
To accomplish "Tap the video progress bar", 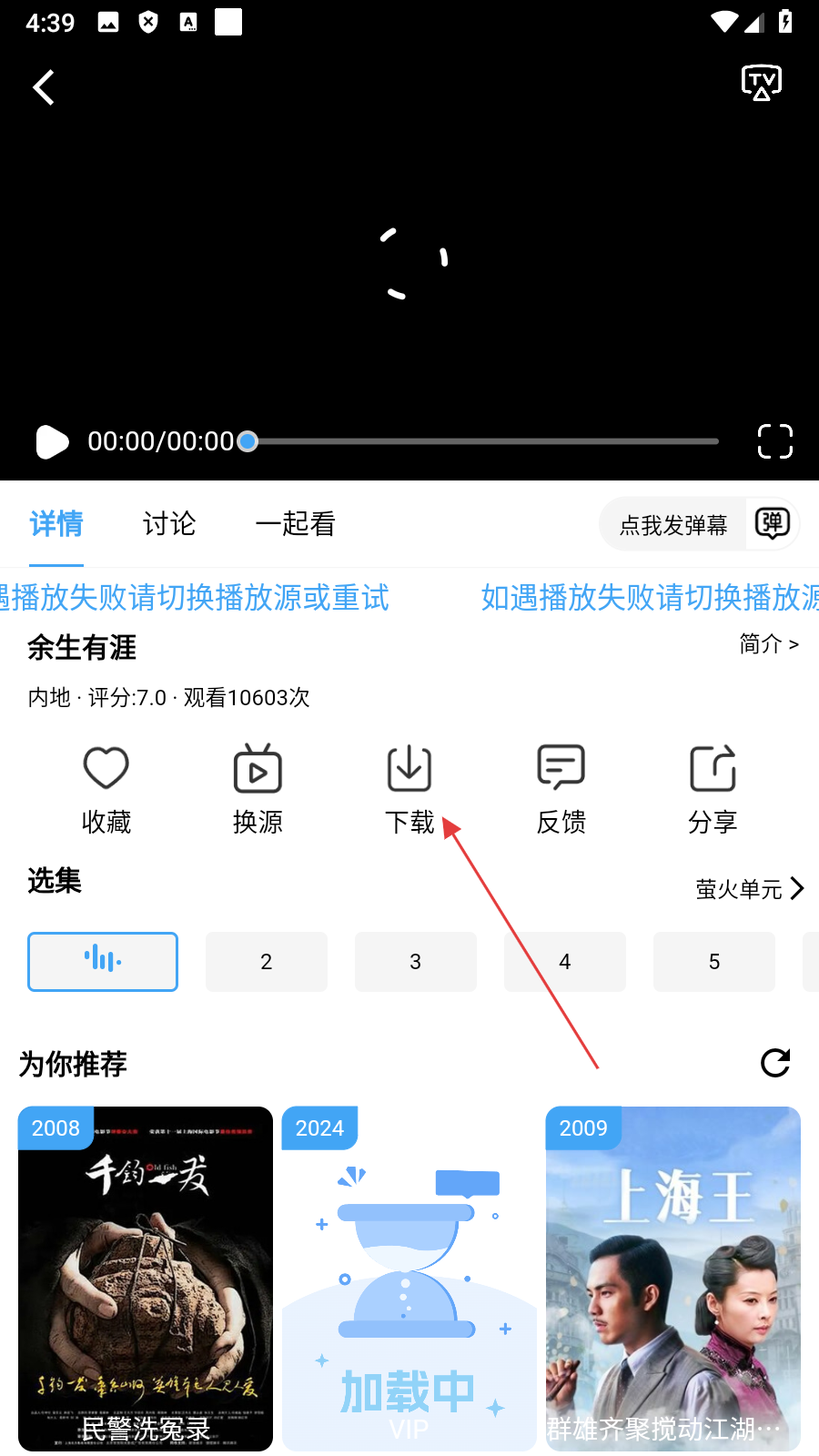I will click(482, 442).
